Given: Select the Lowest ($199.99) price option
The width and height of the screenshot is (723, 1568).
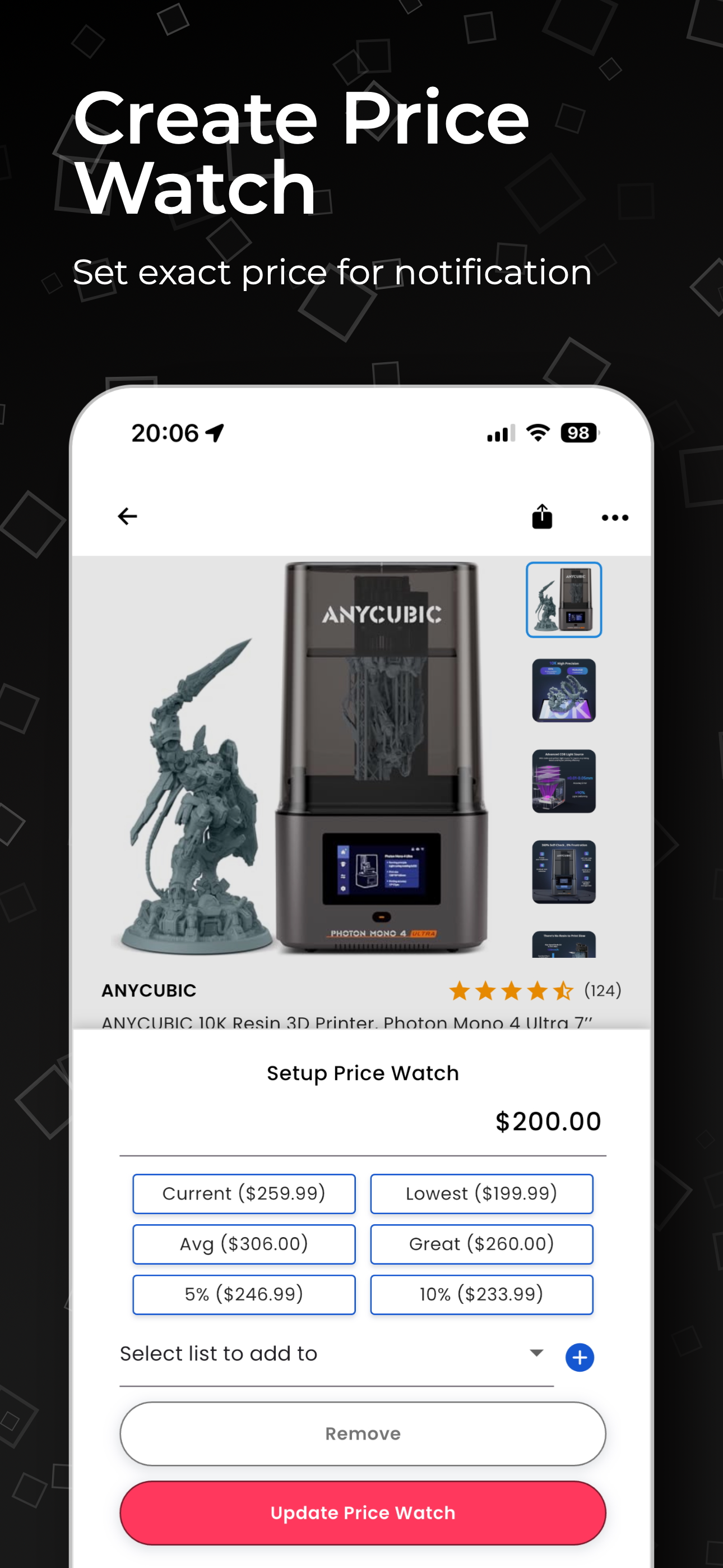Looking at the screenshot, I should (481, 1193).
